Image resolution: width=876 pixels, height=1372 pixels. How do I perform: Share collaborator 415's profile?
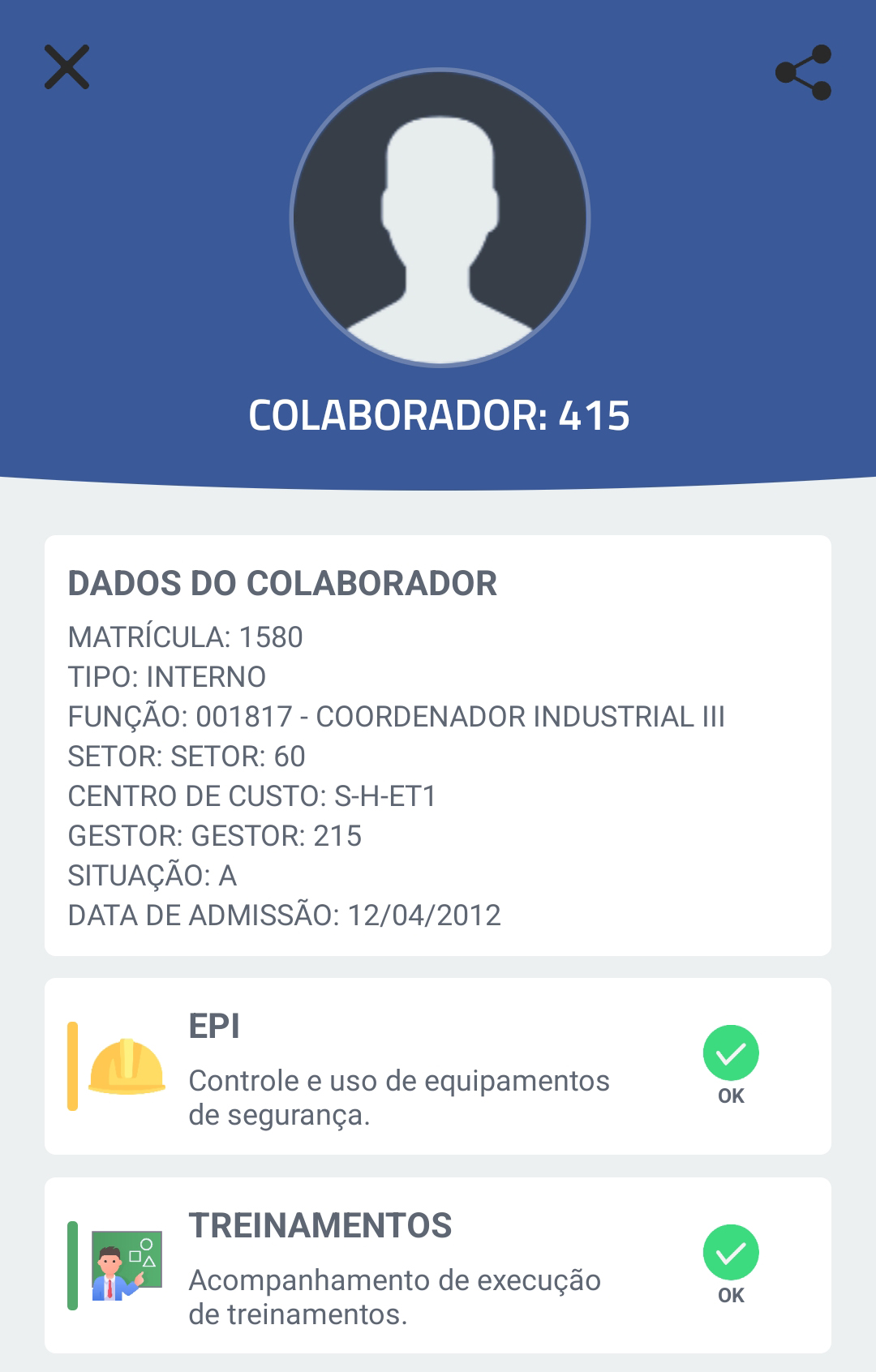(x=803, y=72)
